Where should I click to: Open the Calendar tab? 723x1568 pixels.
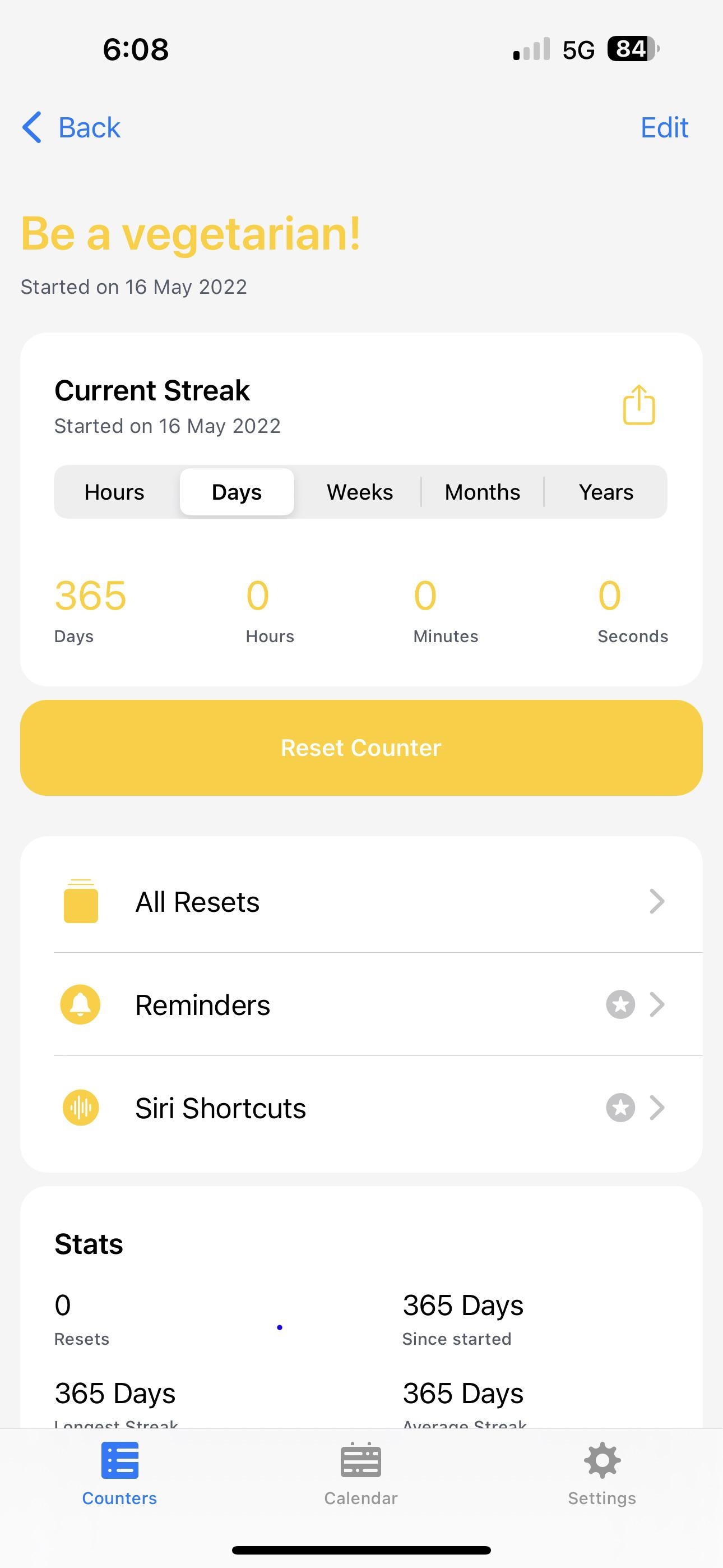tap(361, 1473)
